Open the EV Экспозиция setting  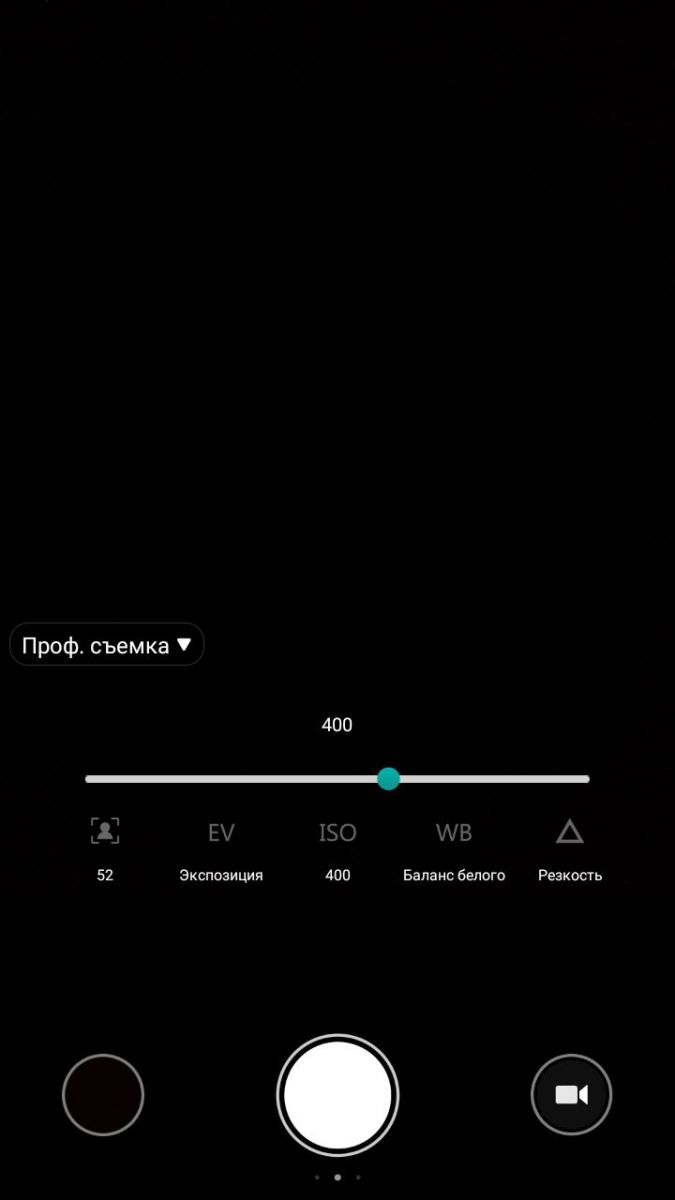click(x=221, y=848)
